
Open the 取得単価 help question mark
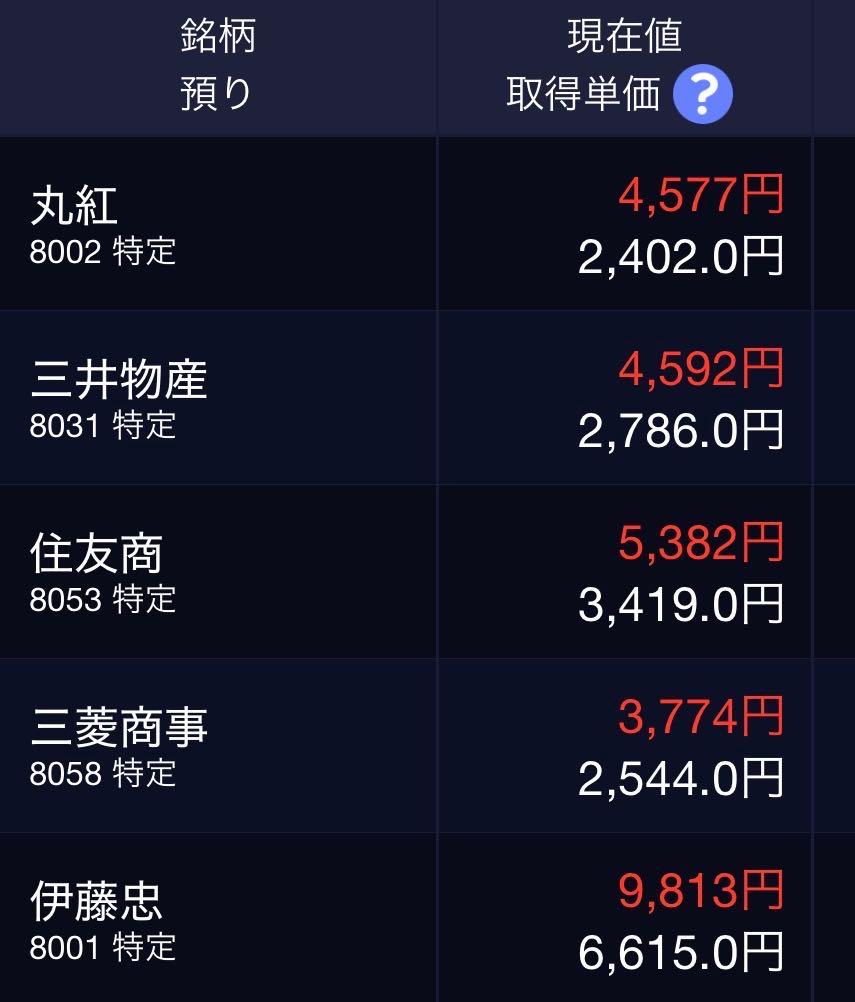702,95
